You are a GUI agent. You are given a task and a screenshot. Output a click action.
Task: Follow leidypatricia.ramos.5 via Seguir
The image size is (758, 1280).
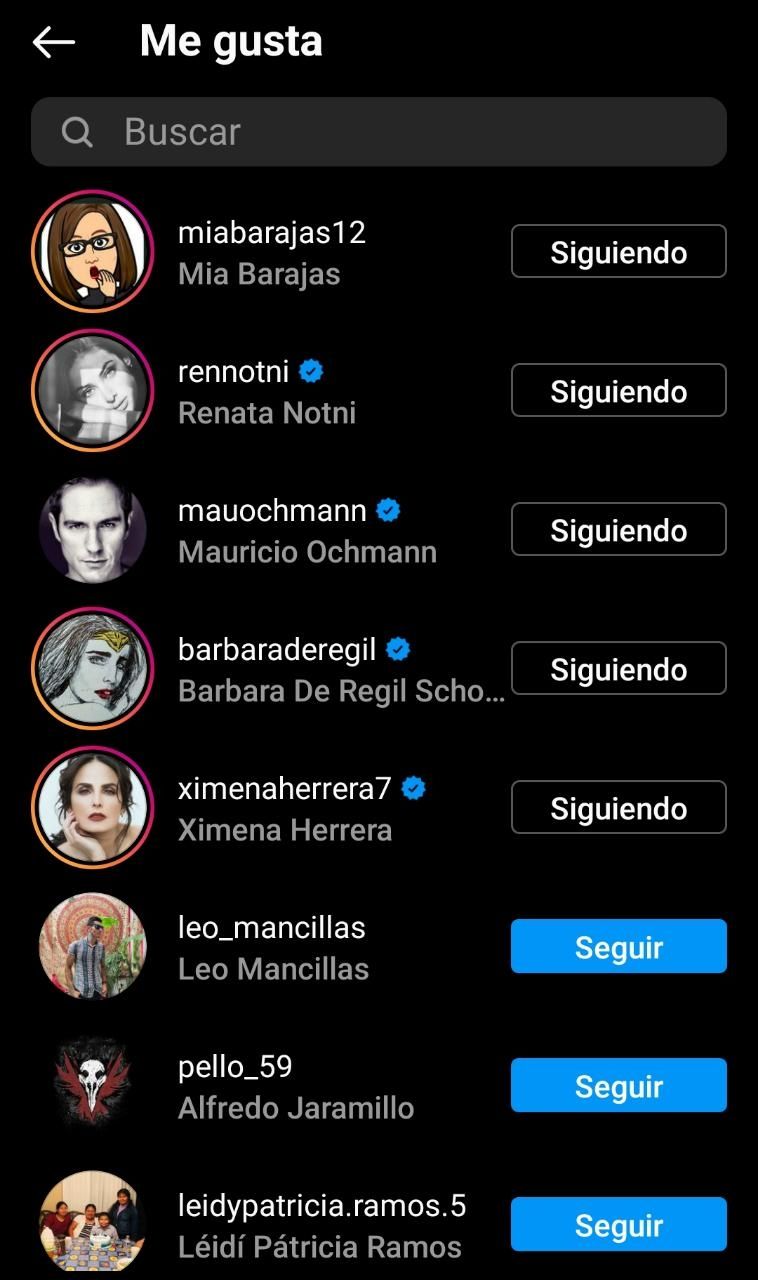click(x=618, y=1225)
